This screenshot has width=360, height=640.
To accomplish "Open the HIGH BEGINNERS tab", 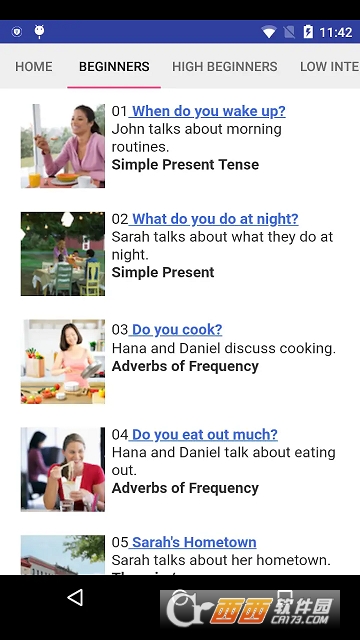I will coord(224,66).
